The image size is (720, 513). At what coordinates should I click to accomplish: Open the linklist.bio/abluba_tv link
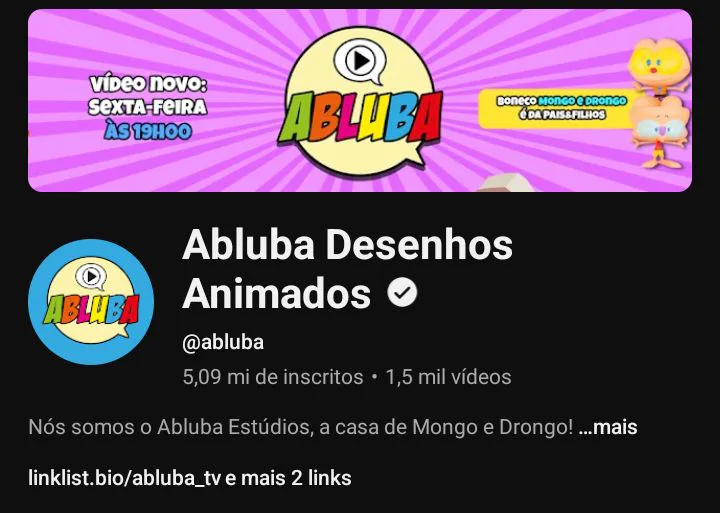[124, 478]
